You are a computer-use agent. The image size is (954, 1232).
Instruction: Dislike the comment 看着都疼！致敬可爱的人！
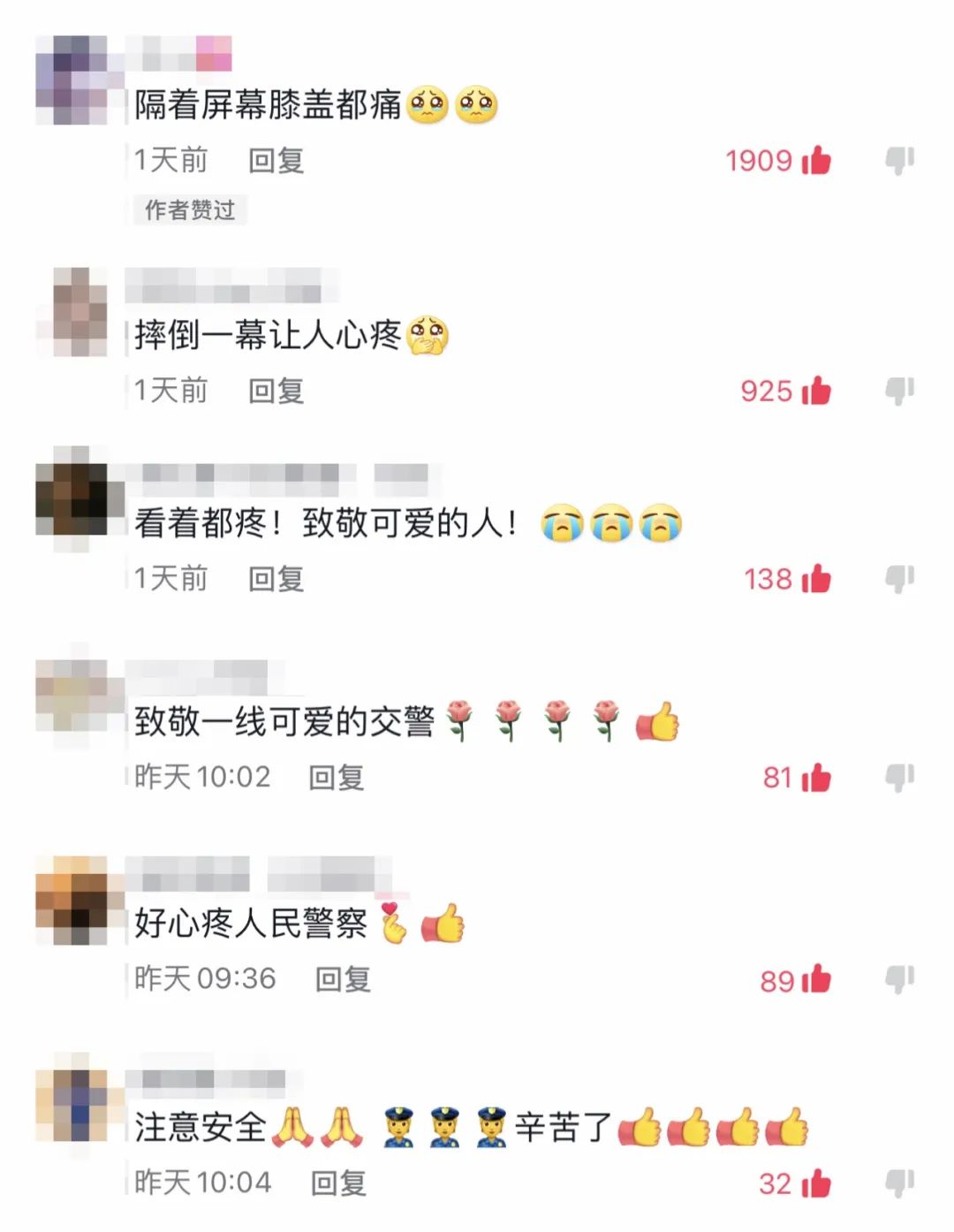pos(899,579)
